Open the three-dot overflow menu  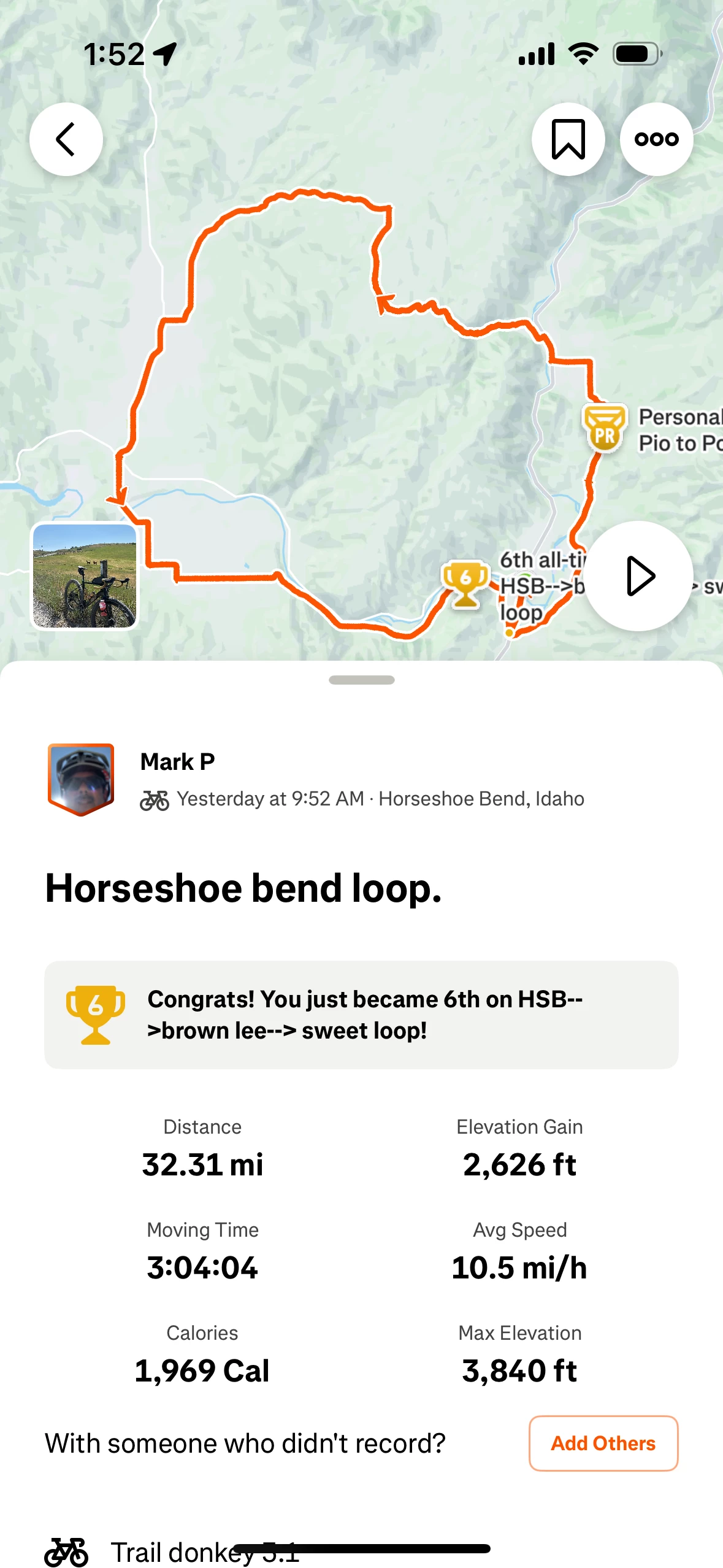tap(656, 139)
